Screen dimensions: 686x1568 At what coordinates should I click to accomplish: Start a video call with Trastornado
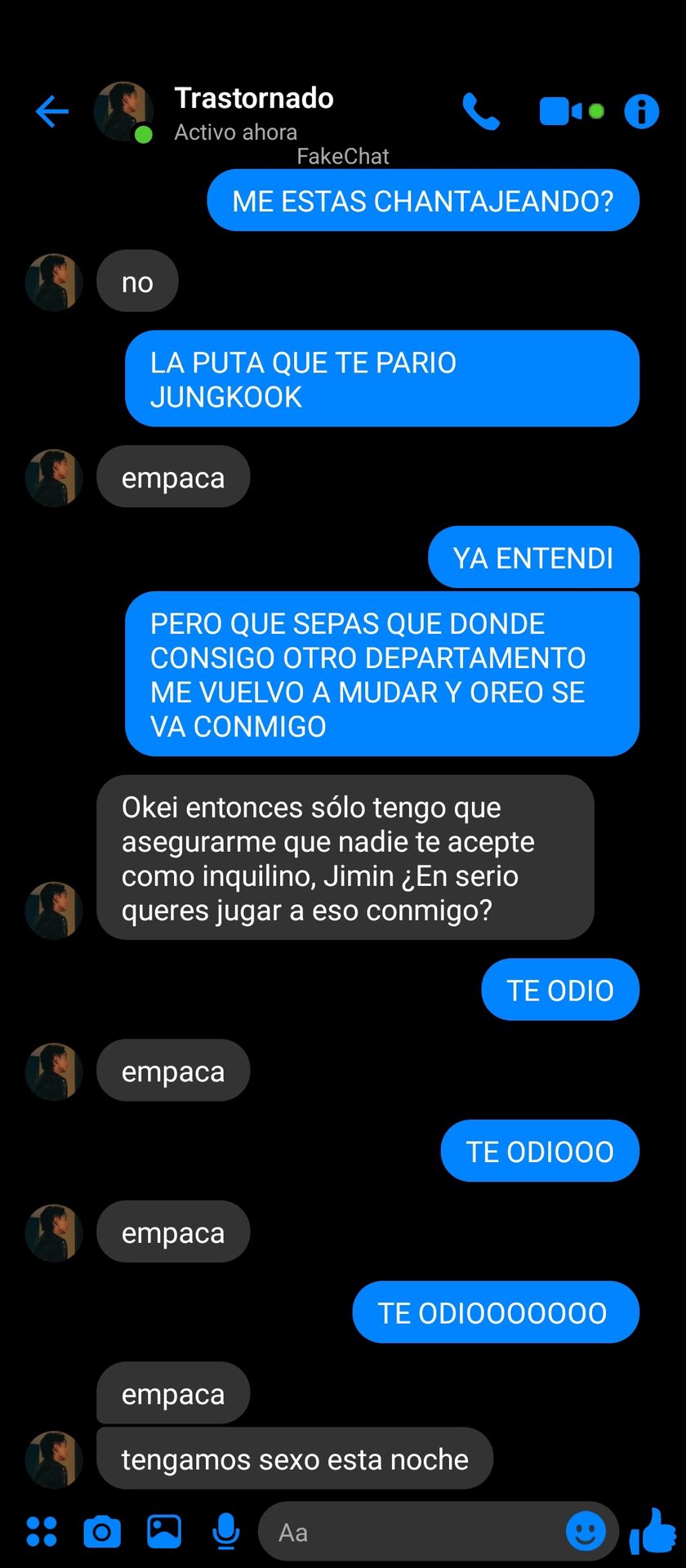(571, 111)
